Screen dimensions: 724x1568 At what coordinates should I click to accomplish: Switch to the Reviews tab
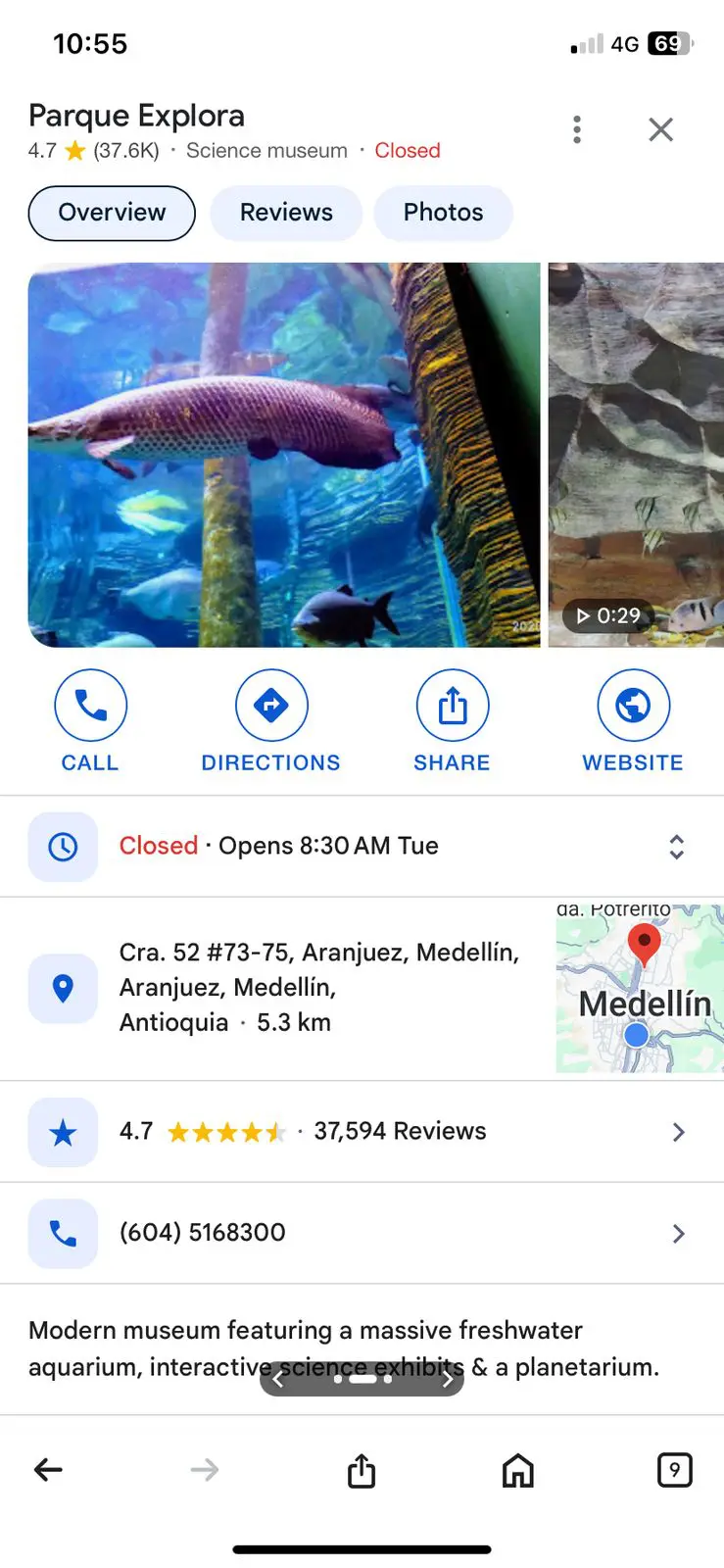pyautogui.click(x=286, y=213)
